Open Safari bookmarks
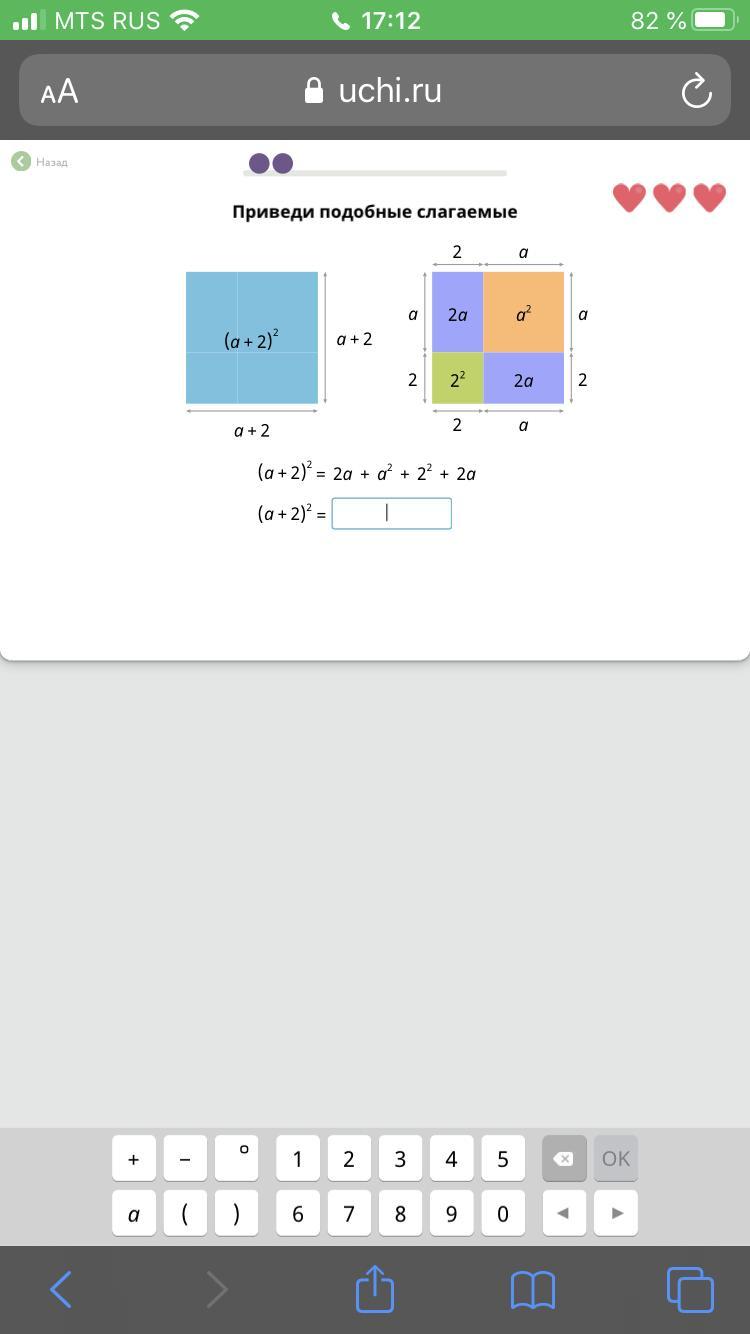 coord(532,1289)
